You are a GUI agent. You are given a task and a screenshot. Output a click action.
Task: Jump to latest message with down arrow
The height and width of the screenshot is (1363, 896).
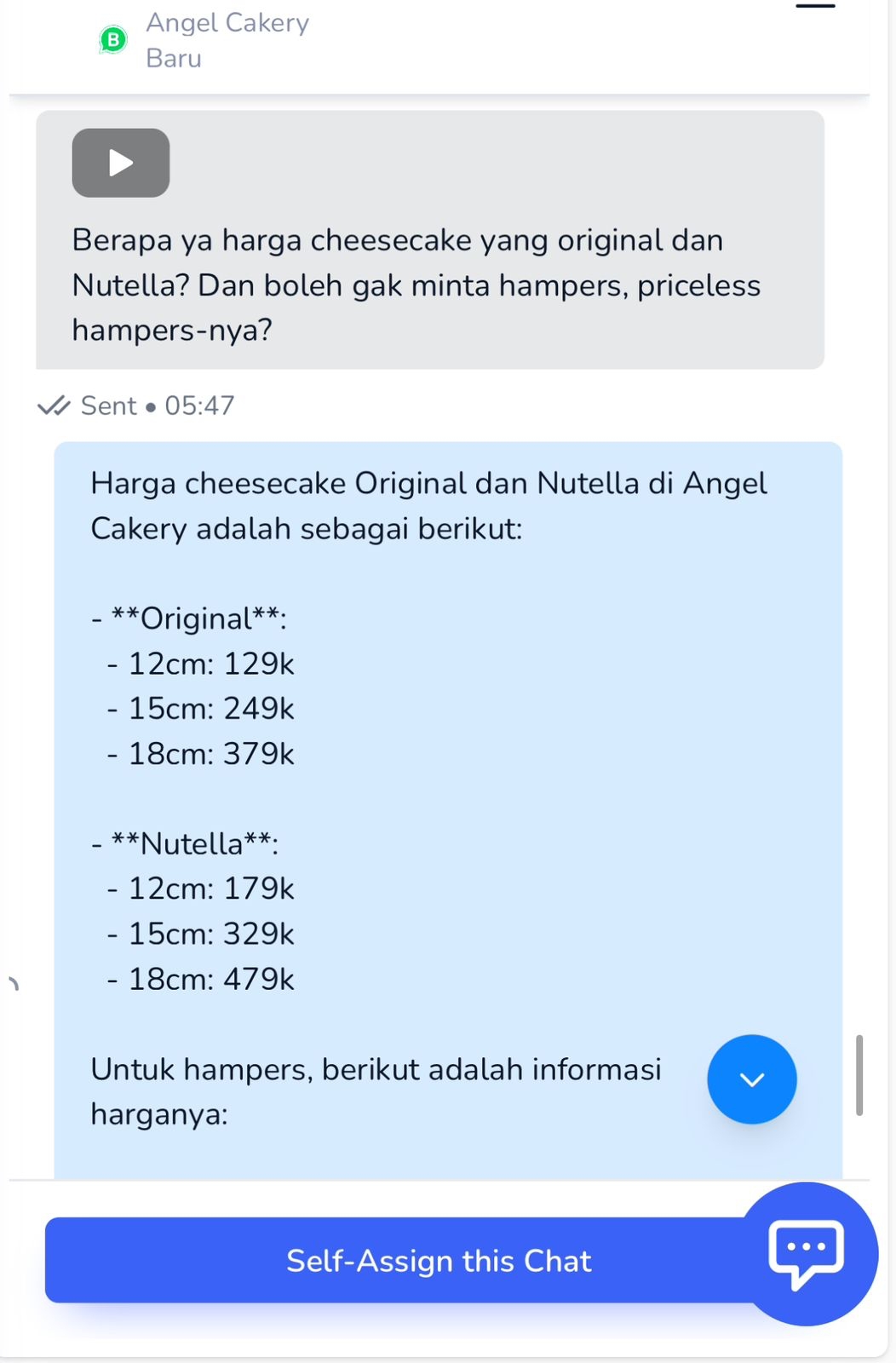[751, 1079]
